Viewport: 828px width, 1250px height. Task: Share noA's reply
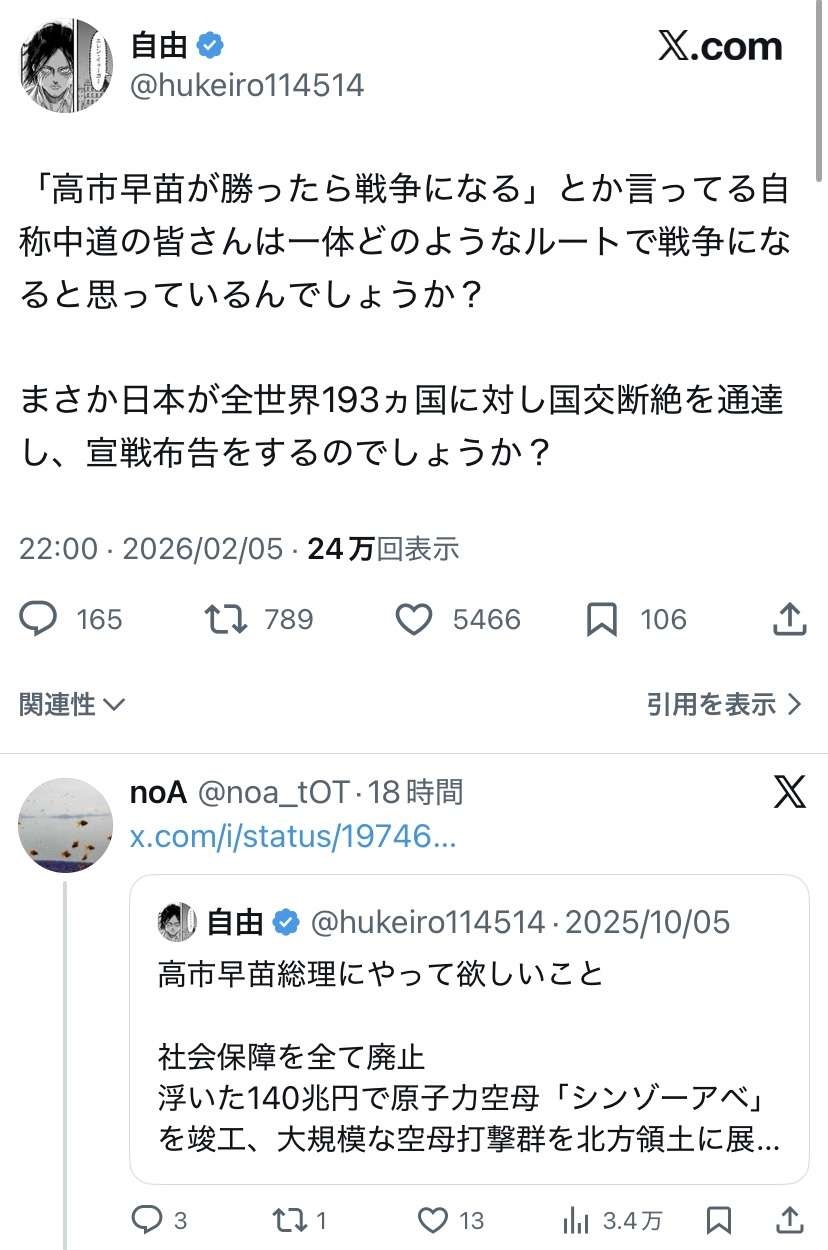click(790, 1219)
